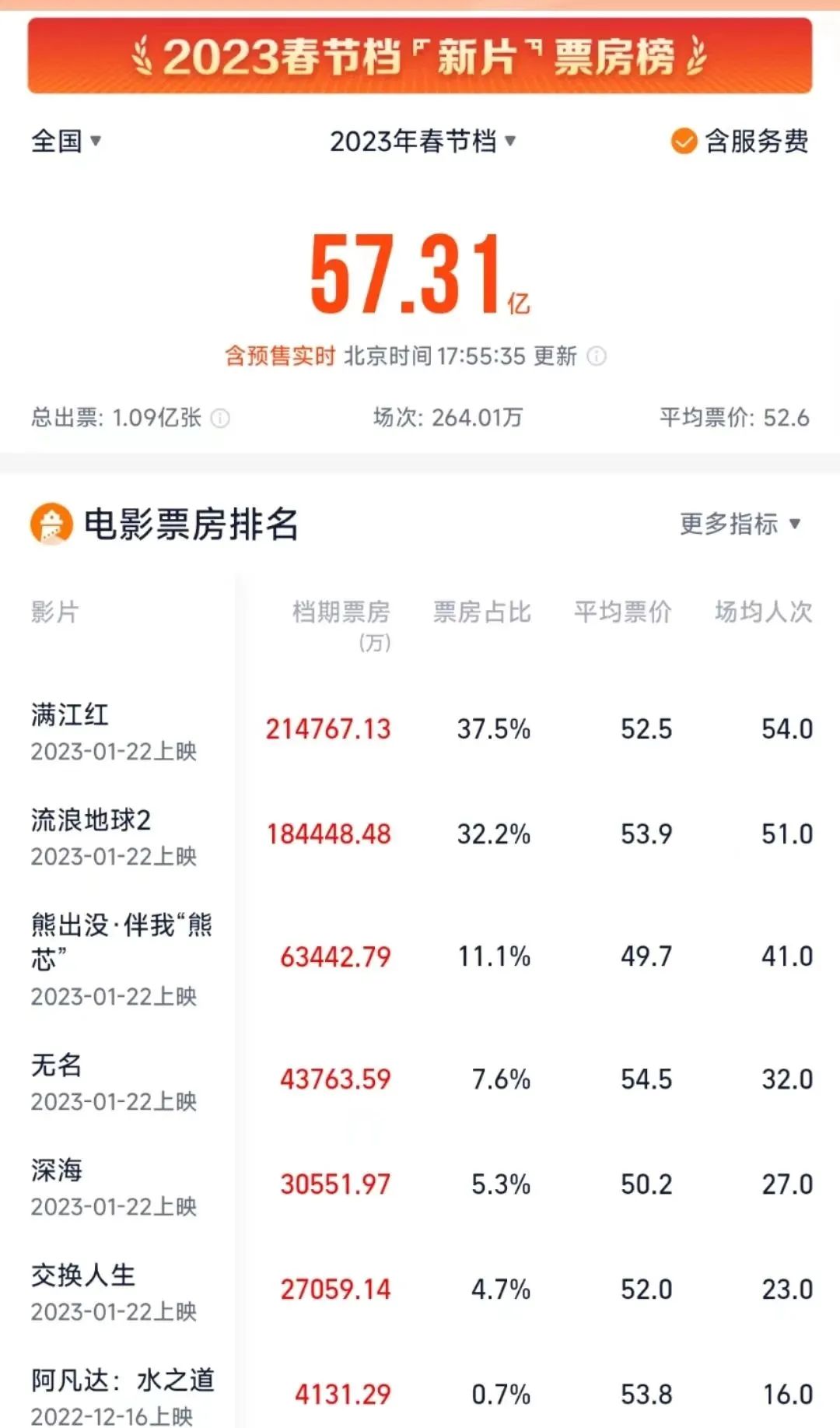Expand the 2023年春节档 period selector
The image size is (840, 1428).
[422, 141]
